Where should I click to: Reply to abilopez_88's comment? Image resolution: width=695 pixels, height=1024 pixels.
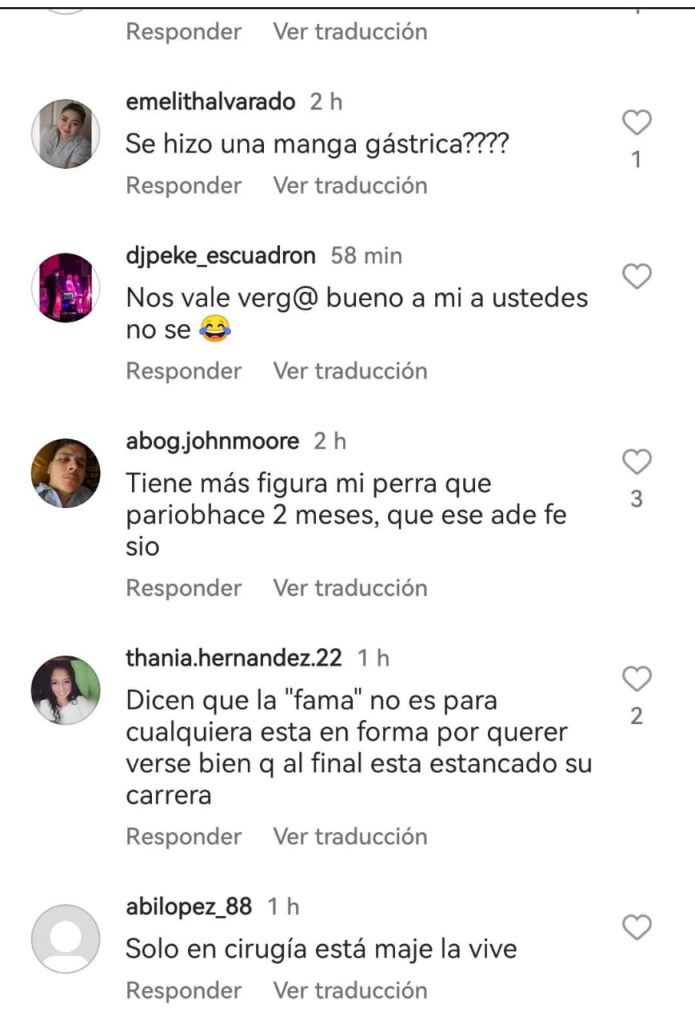click(x=183, y=991)
